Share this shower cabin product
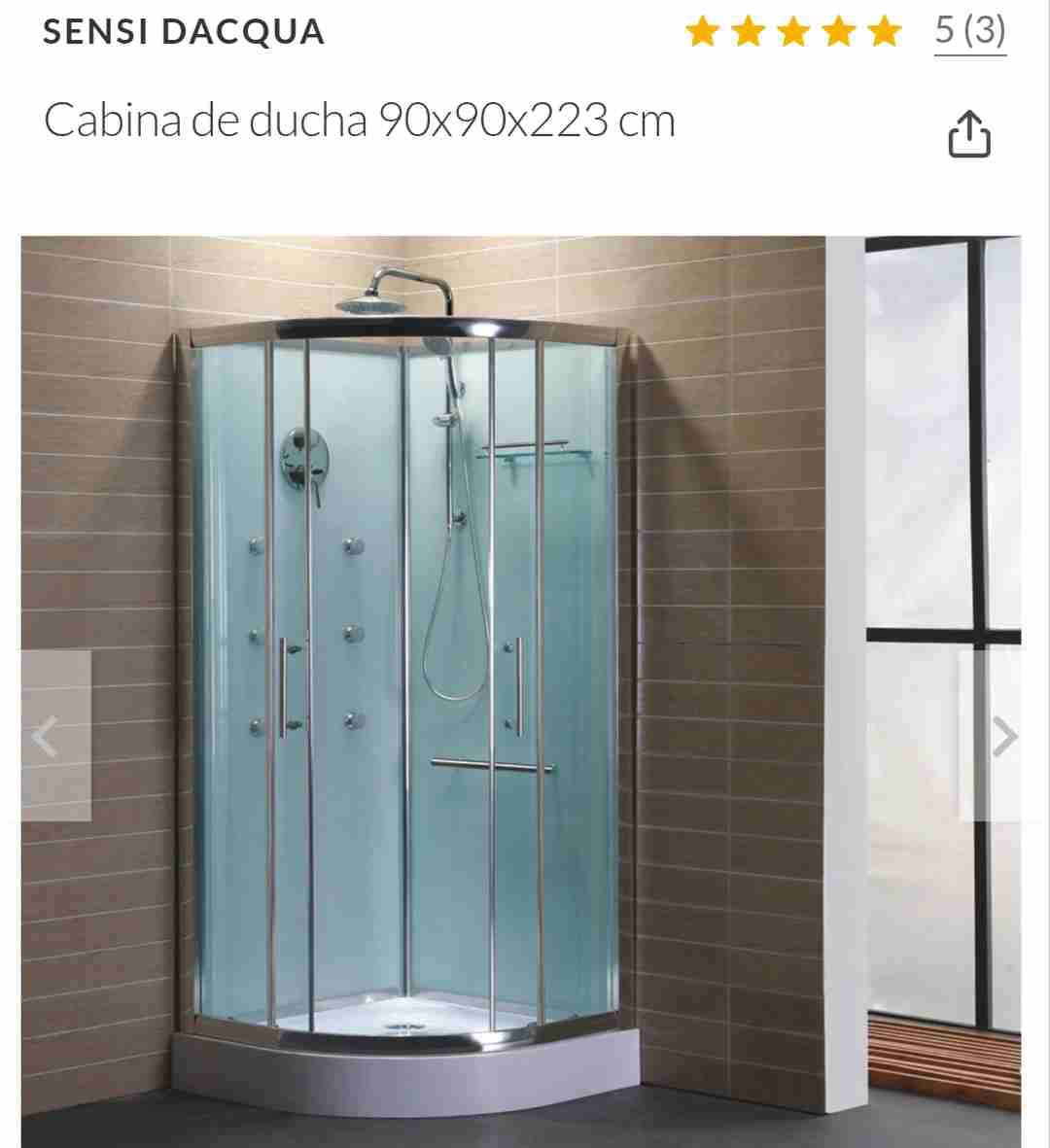 click(968, 134)
